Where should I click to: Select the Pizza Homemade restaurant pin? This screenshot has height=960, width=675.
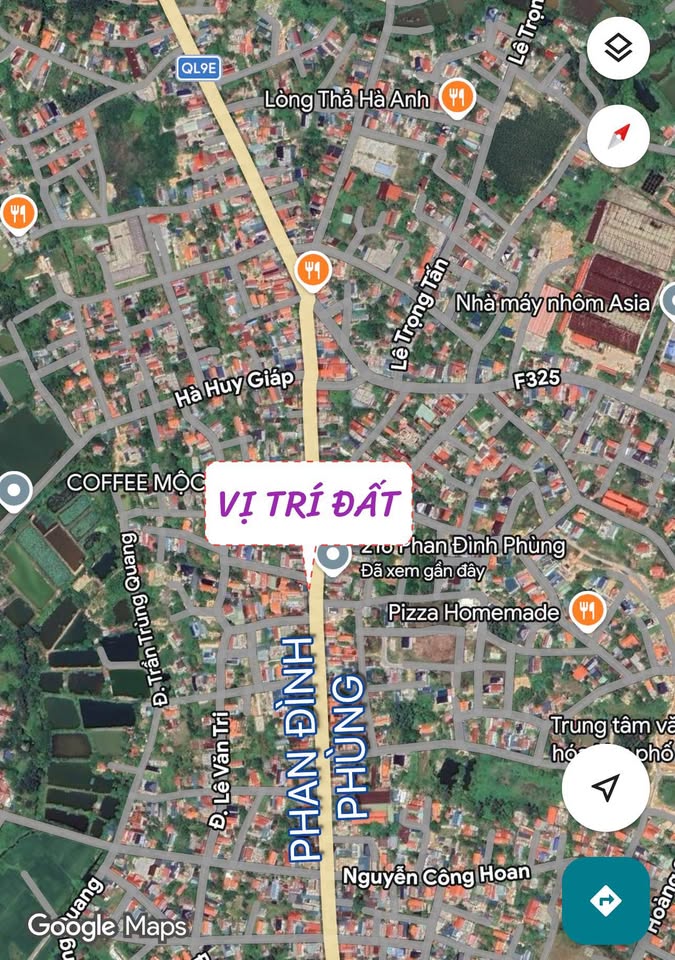click(587, 609)
